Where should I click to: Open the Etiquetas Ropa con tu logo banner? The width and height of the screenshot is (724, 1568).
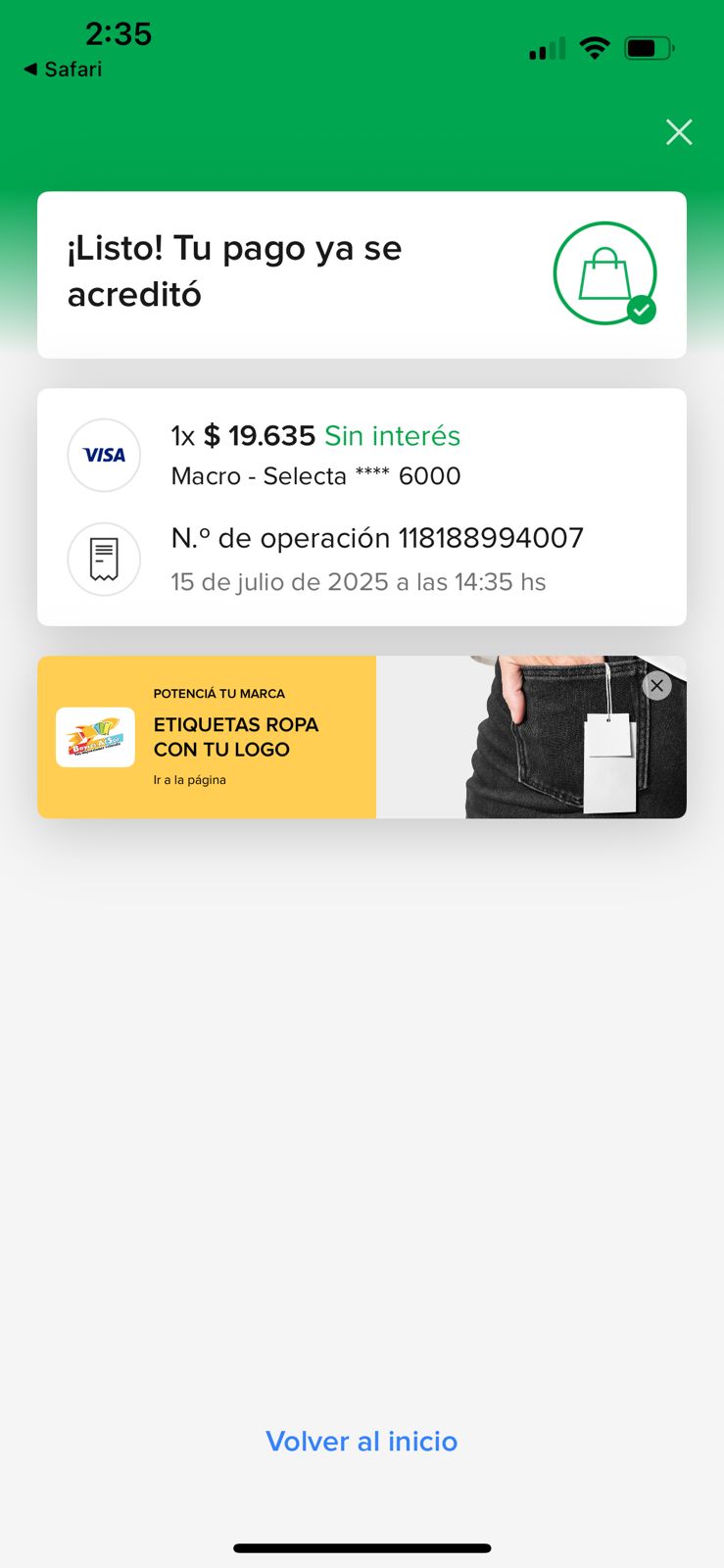tap(235, 737)
